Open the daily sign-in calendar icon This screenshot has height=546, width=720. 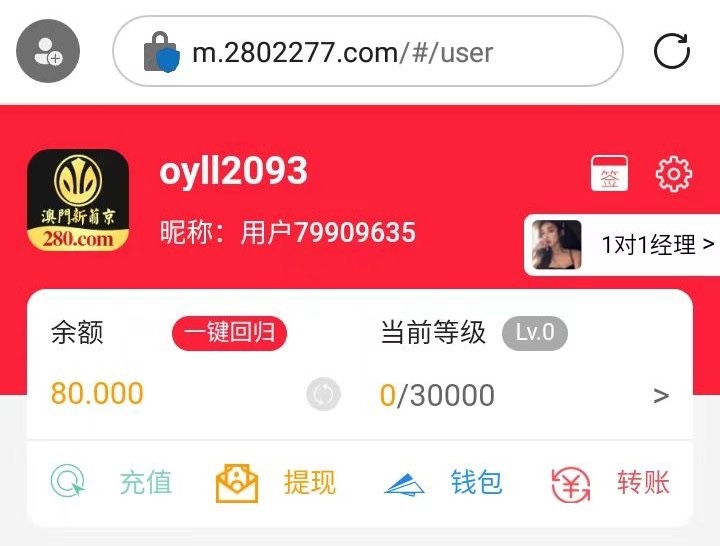tap(609, 175)
